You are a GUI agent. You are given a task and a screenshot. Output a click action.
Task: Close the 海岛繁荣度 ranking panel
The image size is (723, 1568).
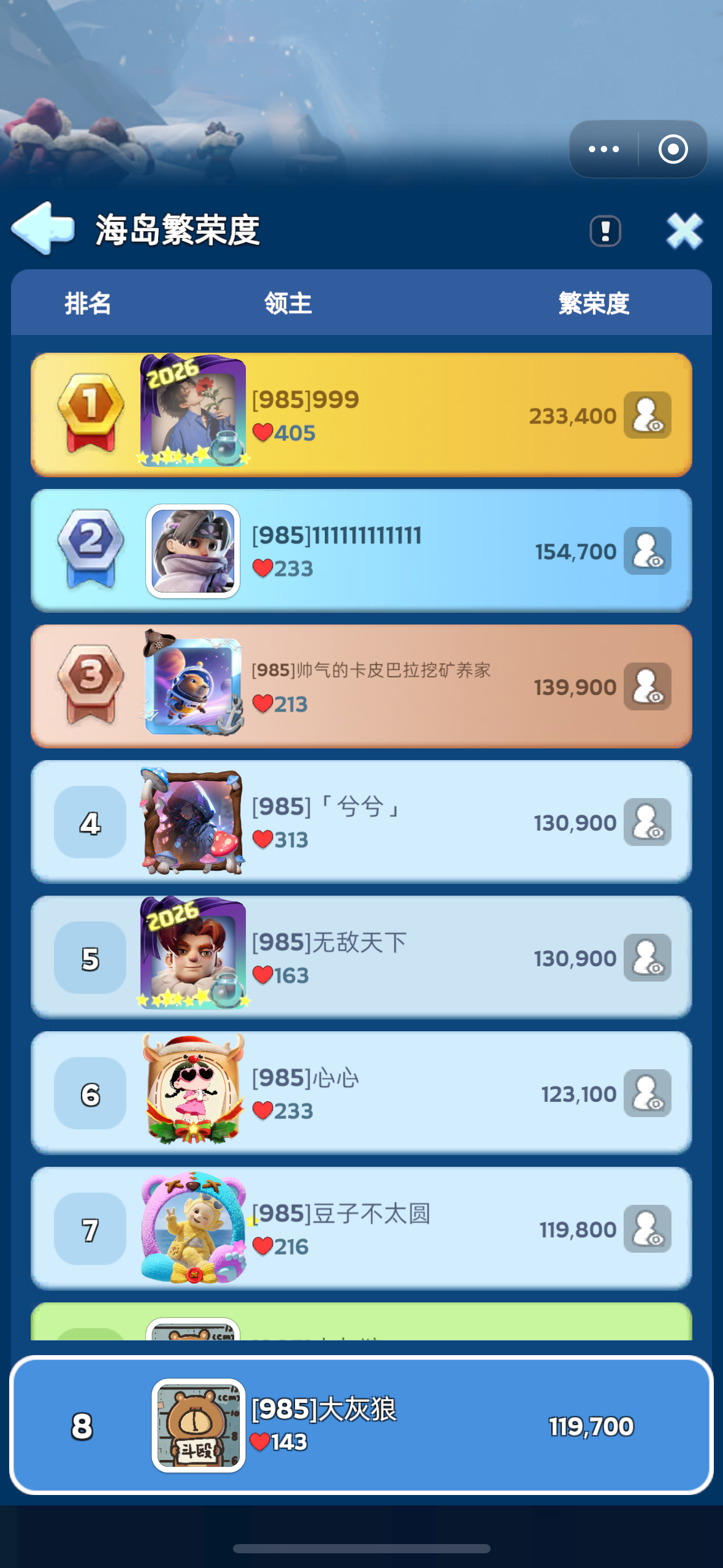(684, 231)
